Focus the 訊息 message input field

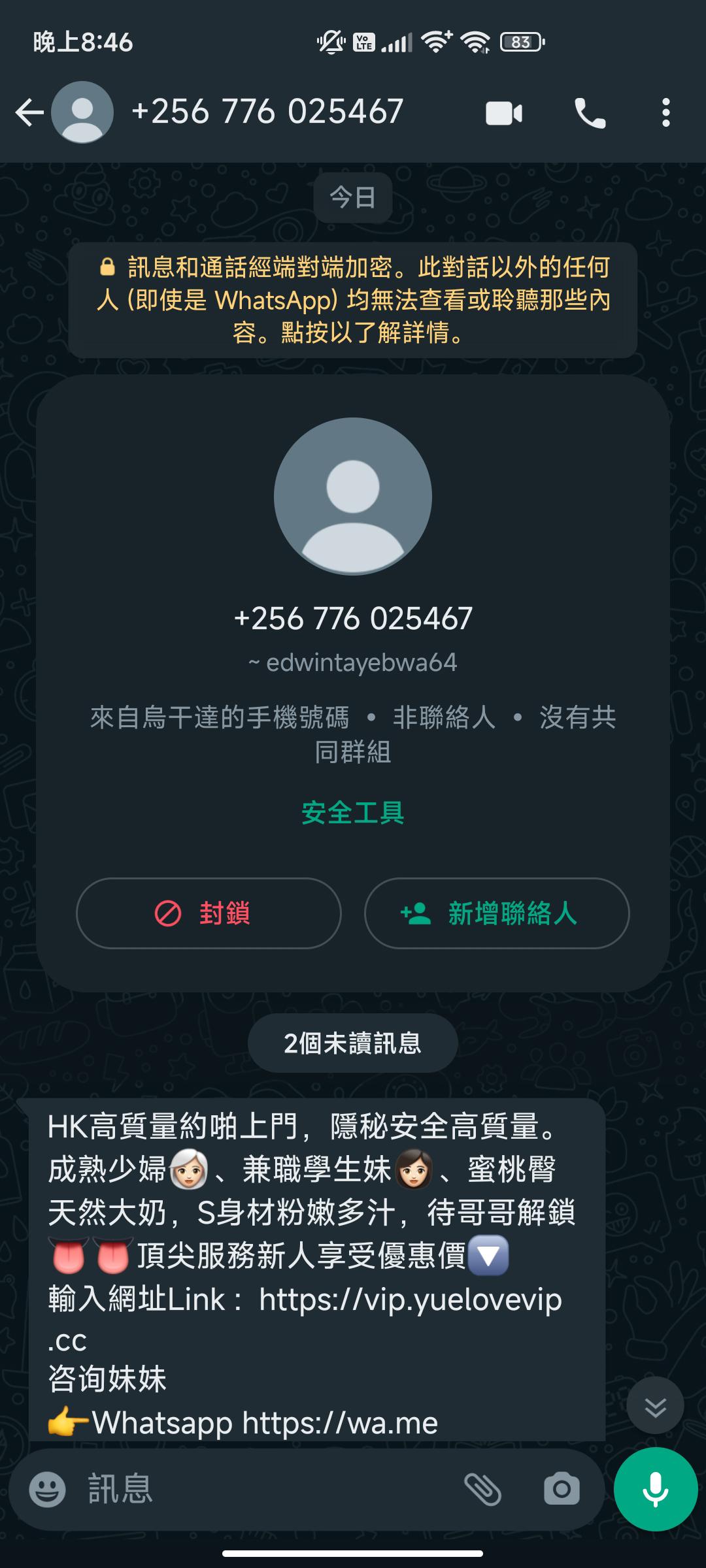pos(268,1490)
